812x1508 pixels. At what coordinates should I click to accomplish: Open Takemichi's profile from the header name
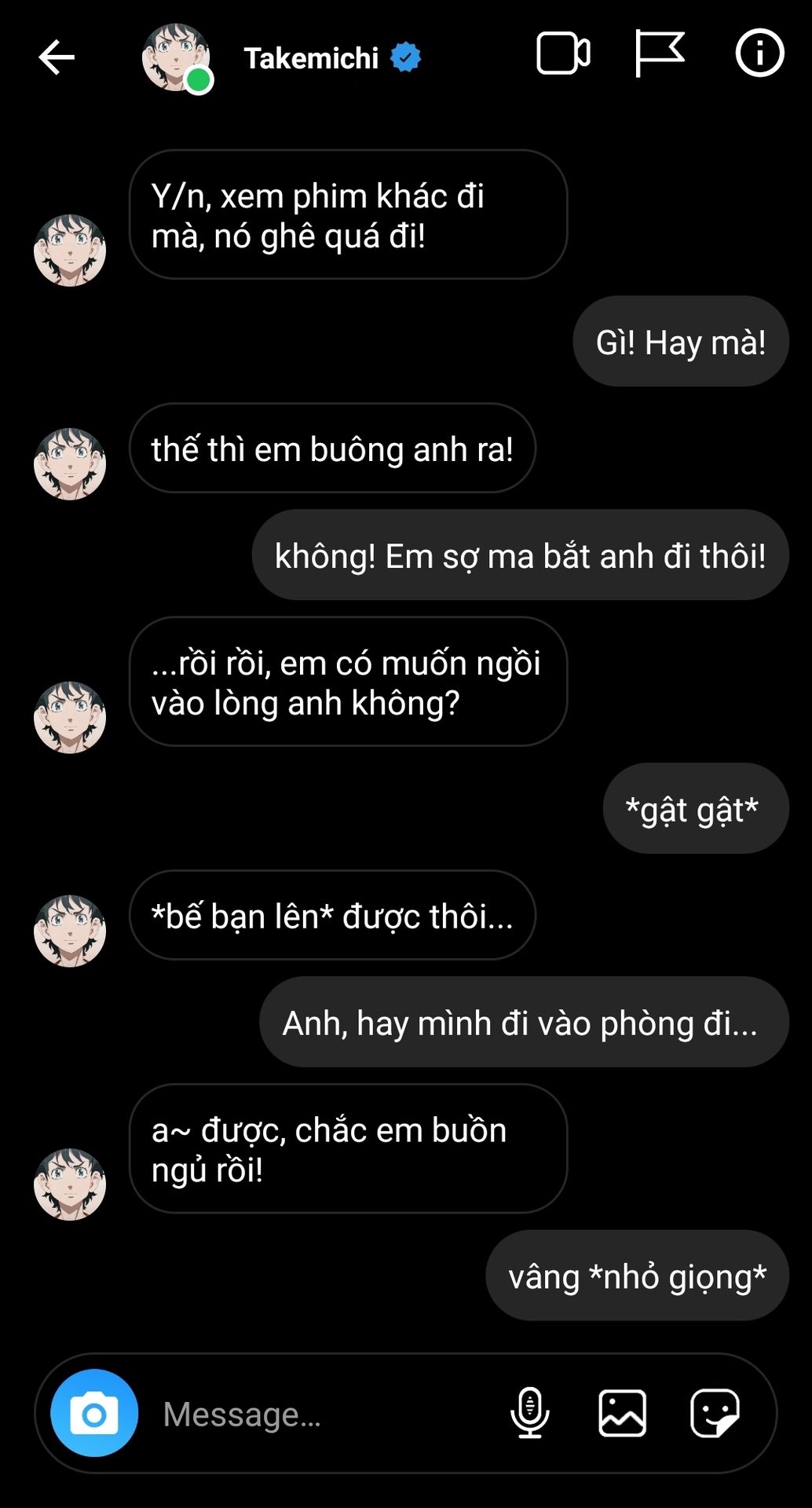[311, 58]
